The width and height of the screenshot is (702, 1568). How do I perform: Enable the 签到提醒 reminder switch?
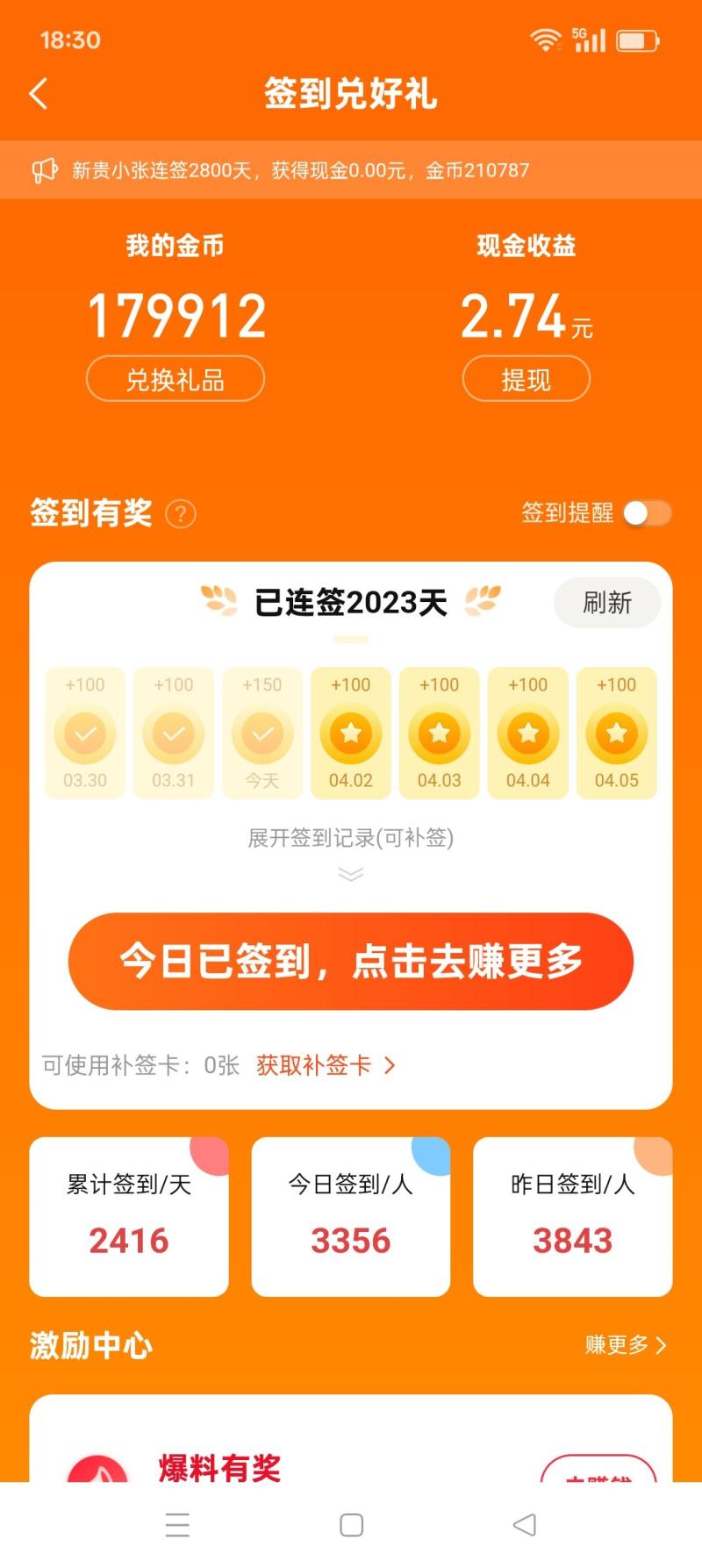647,513
